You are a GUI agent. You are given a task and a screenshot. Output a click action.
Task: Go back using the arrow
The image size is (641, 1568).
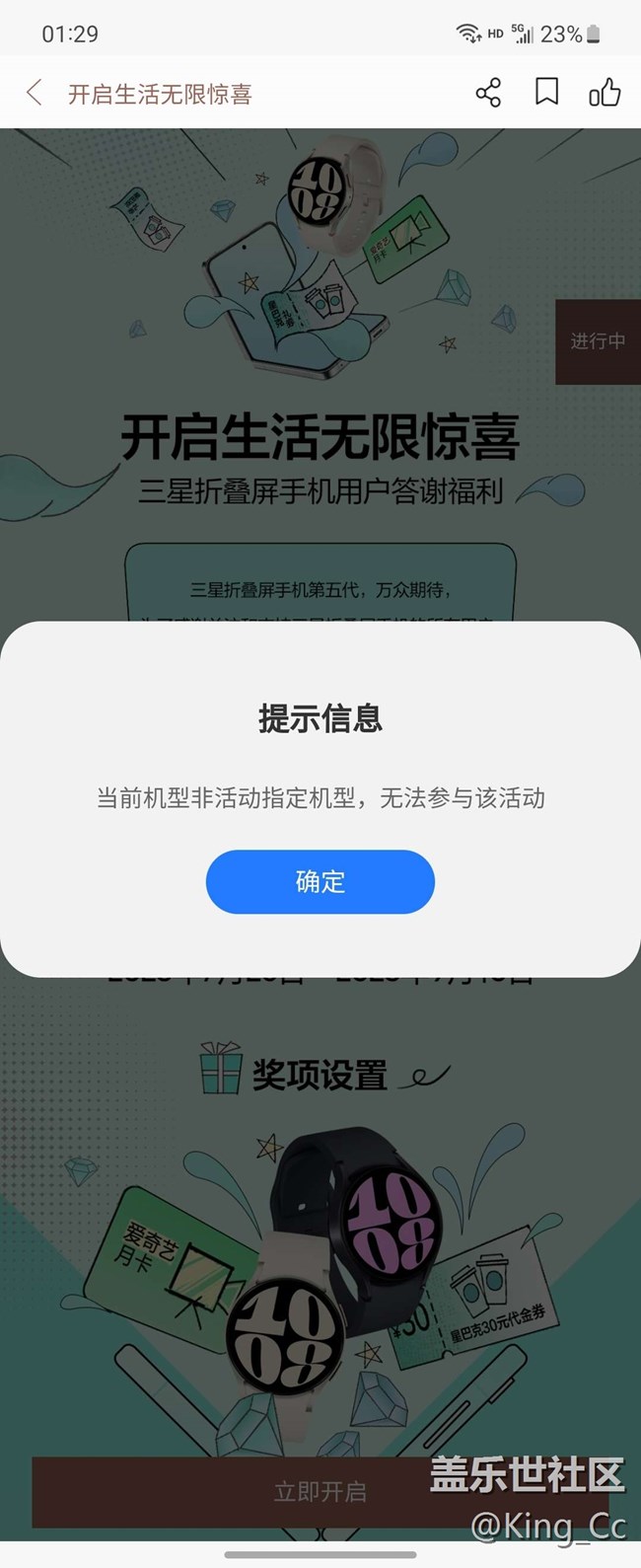pos(35,94)
